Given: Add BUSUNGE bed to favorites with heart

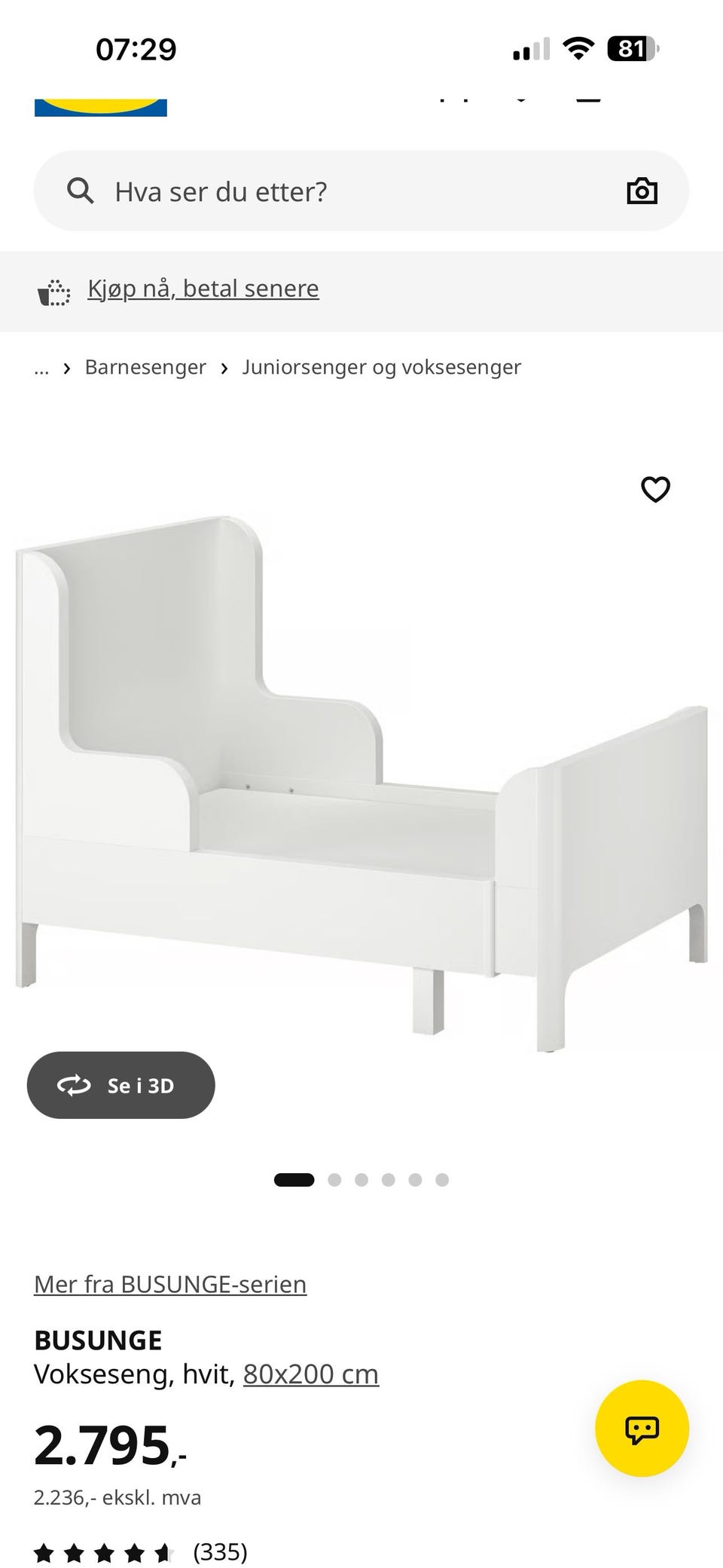Looking at the screenshot, I should 655,490.
